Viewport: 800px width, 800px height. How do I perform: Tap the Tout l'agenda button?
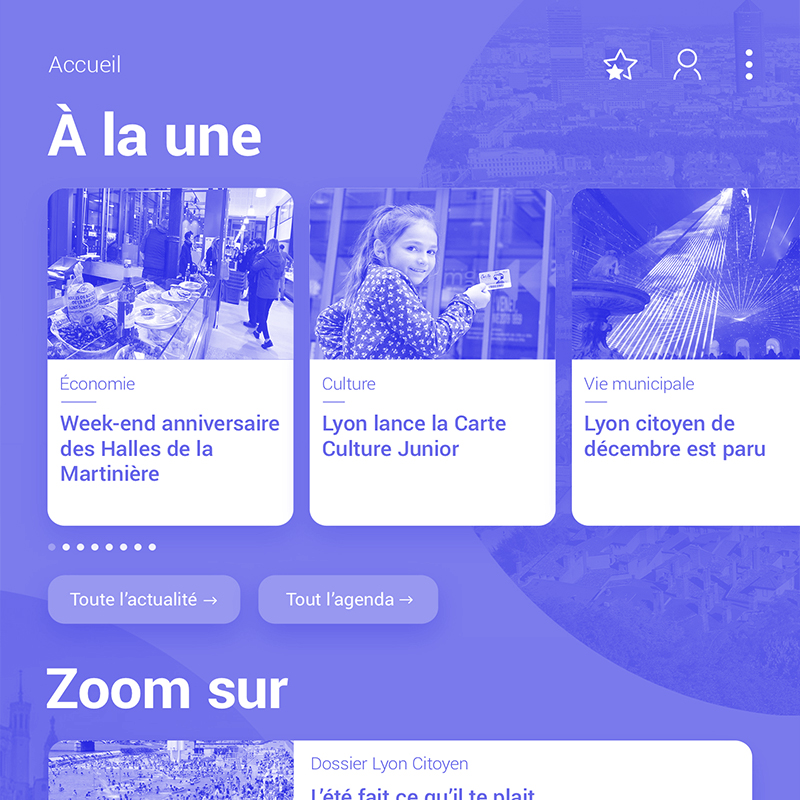(x=348, y=600)
